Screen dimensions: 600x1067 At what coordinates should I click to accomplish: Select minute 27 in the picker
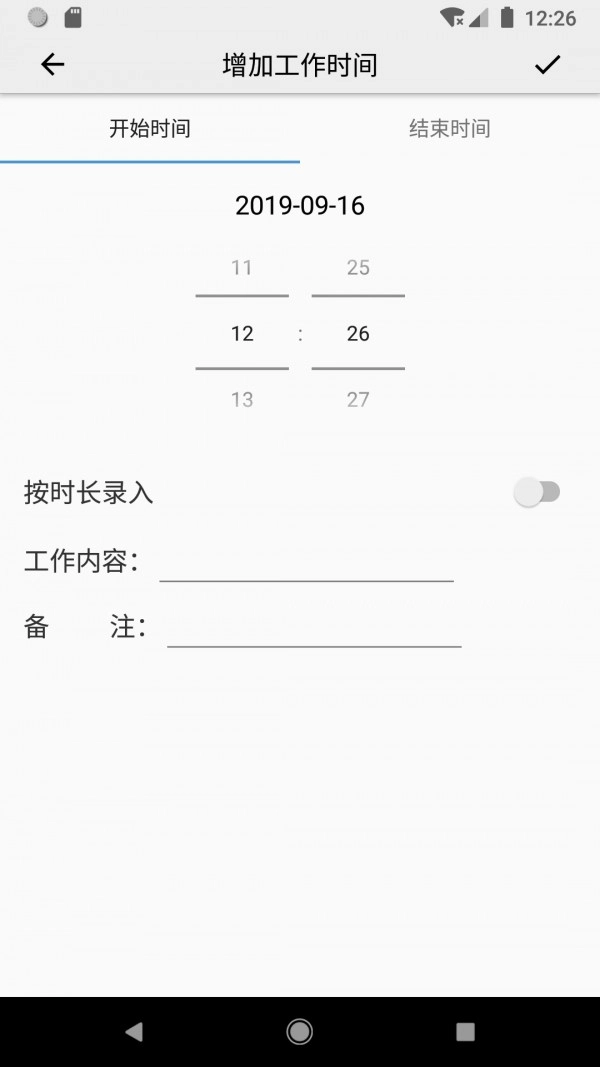coord(358,399)
